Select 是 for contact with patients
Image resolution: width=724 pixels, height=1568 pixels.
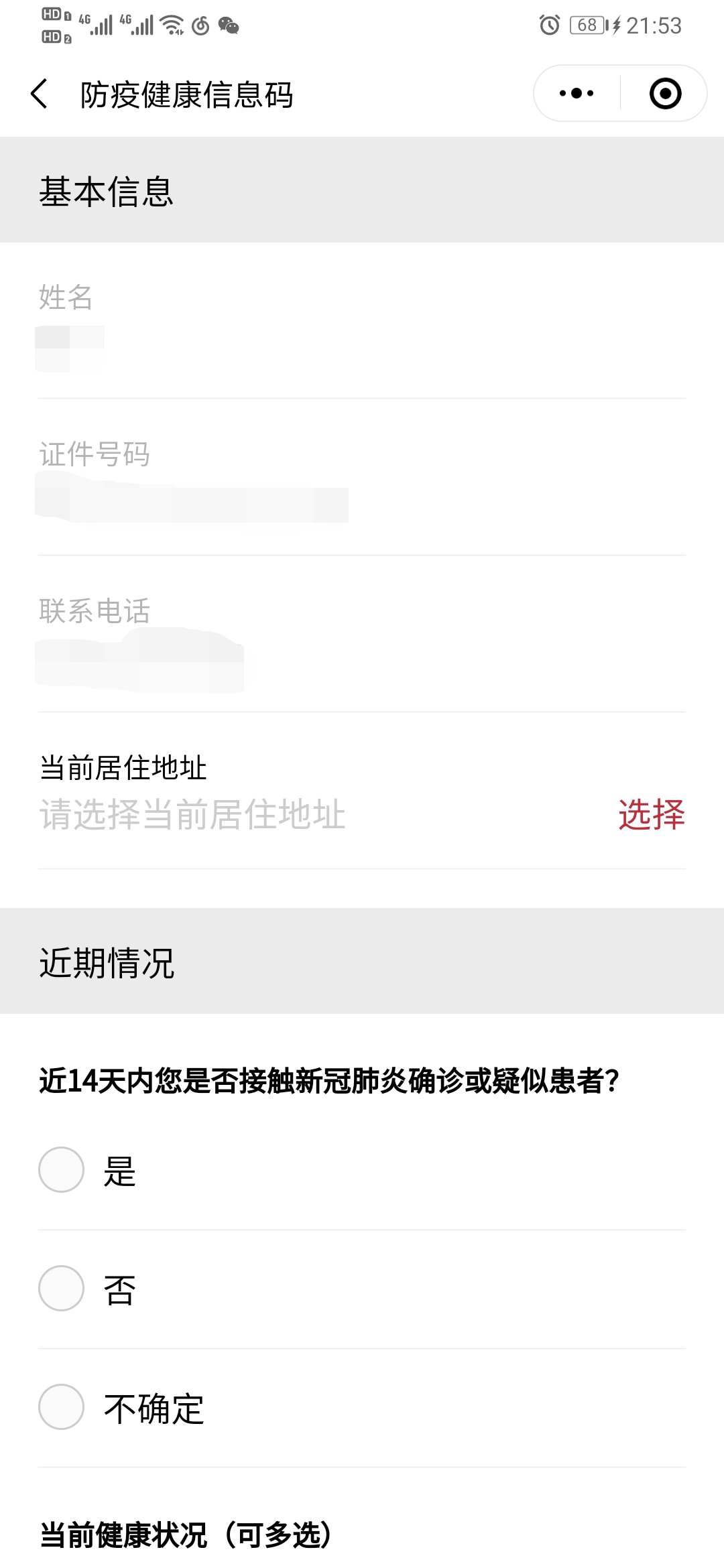pyautogui.click(x=62, y=1170)
